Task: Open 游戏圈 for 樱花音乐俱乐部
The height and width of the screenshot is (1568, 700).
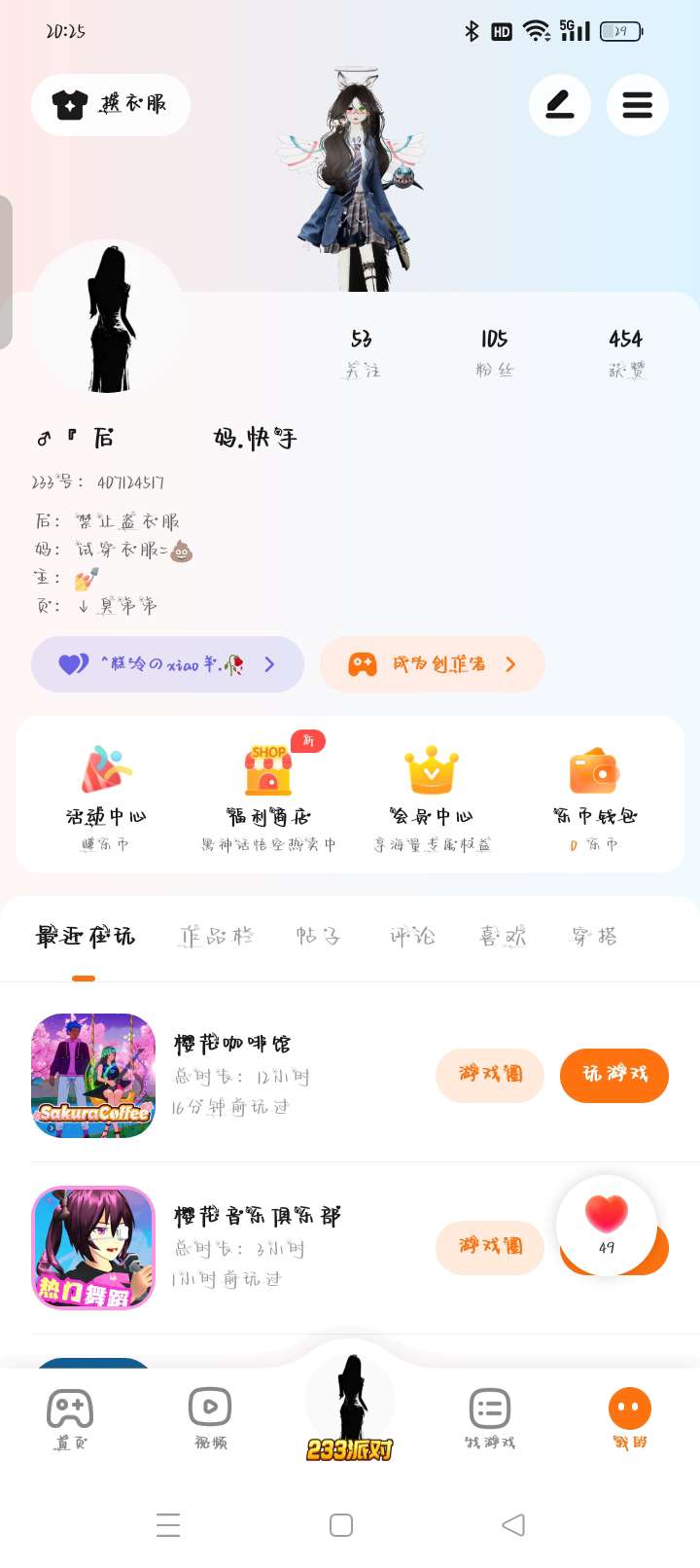Action: [490, 1246]
